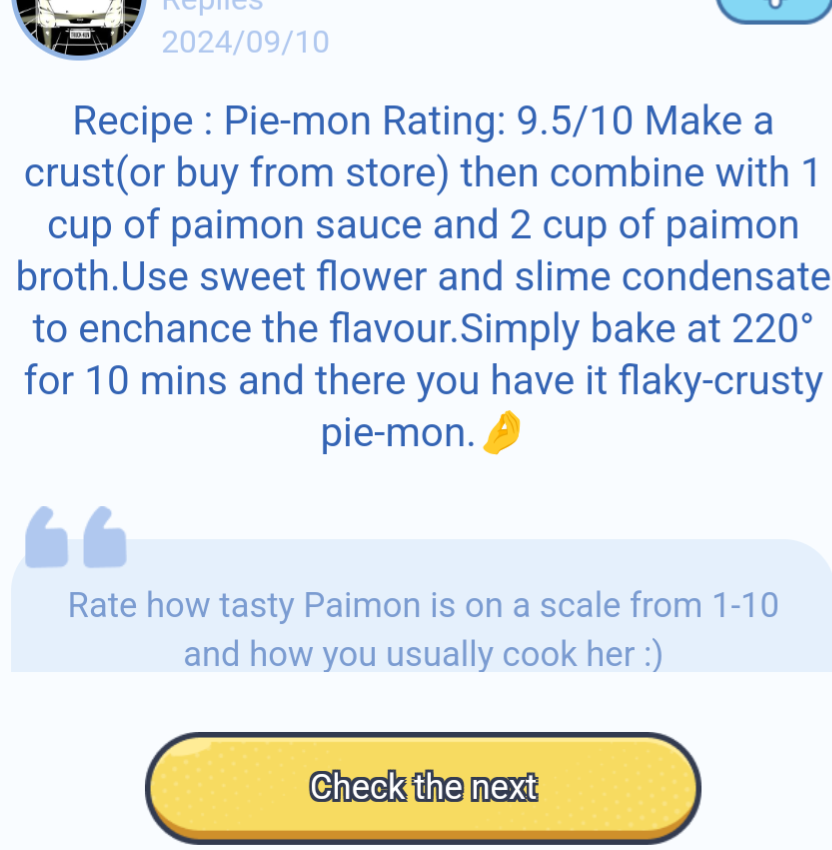This screenshot has width=832, height=850.
Task: Select the sweet flower mention in recipe
Action: pos(297,276)
